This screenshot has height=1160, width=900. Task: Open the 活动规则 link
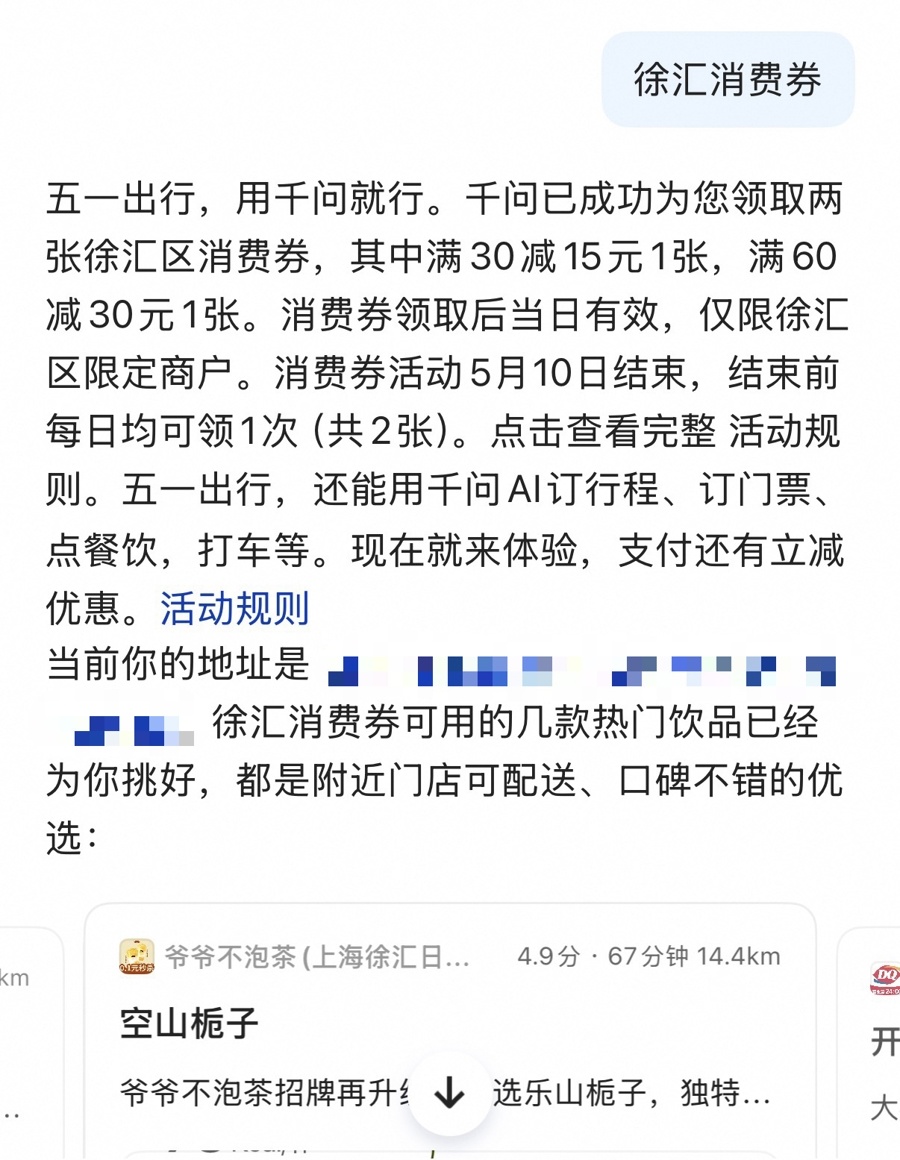tap(234, 609)
